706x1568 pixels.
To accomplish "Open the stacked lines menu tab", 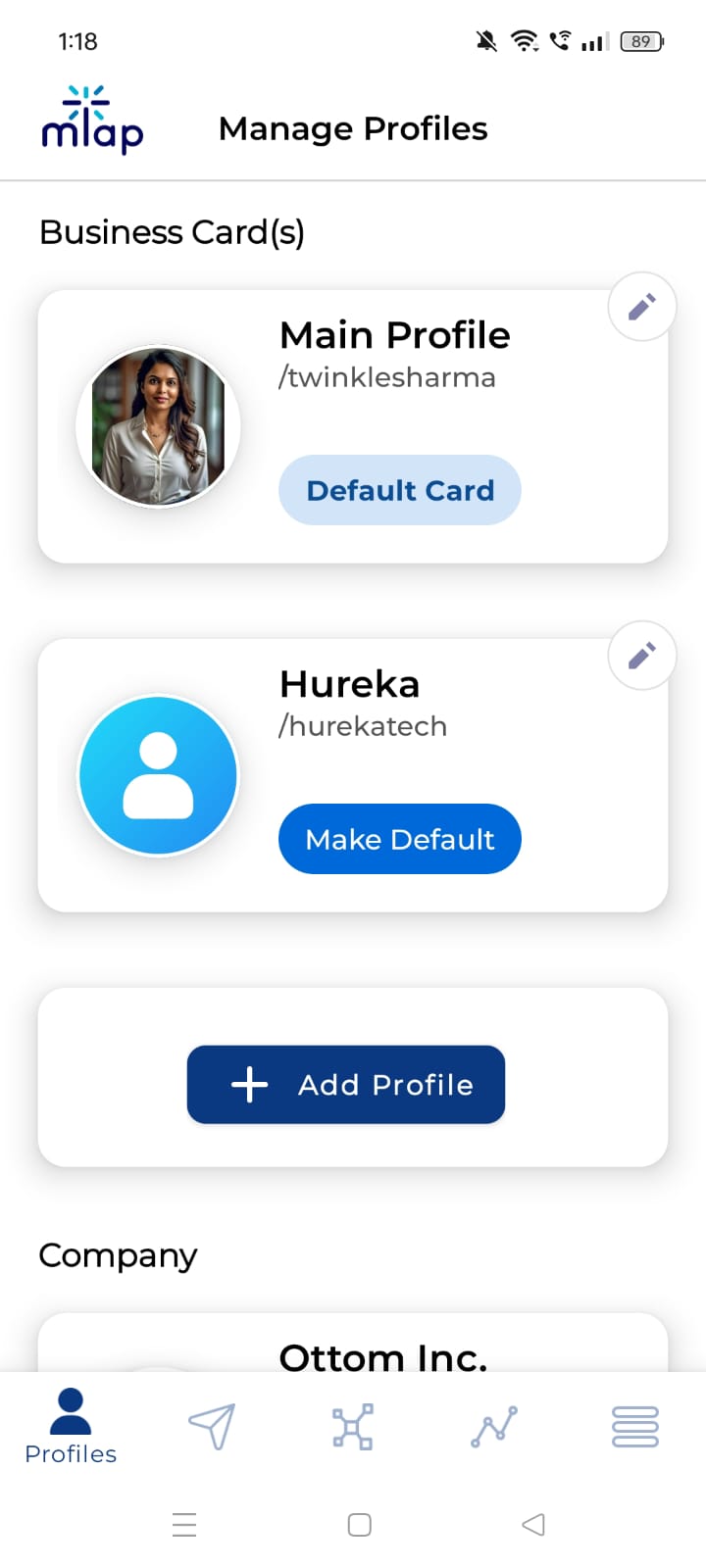I will coord(635,1426).
